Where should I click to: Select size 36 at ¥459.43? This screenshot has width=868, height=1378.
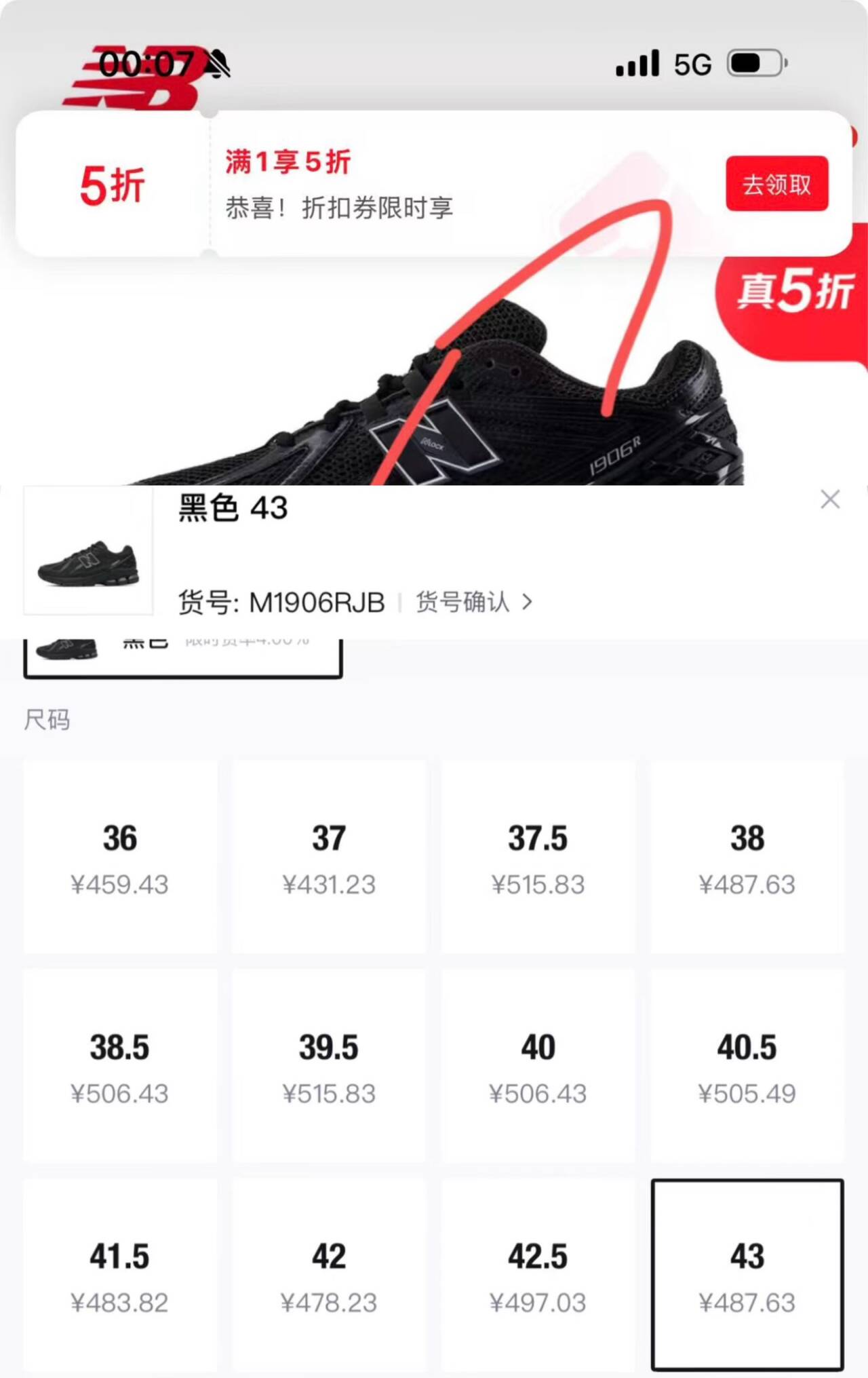(120, 857)
